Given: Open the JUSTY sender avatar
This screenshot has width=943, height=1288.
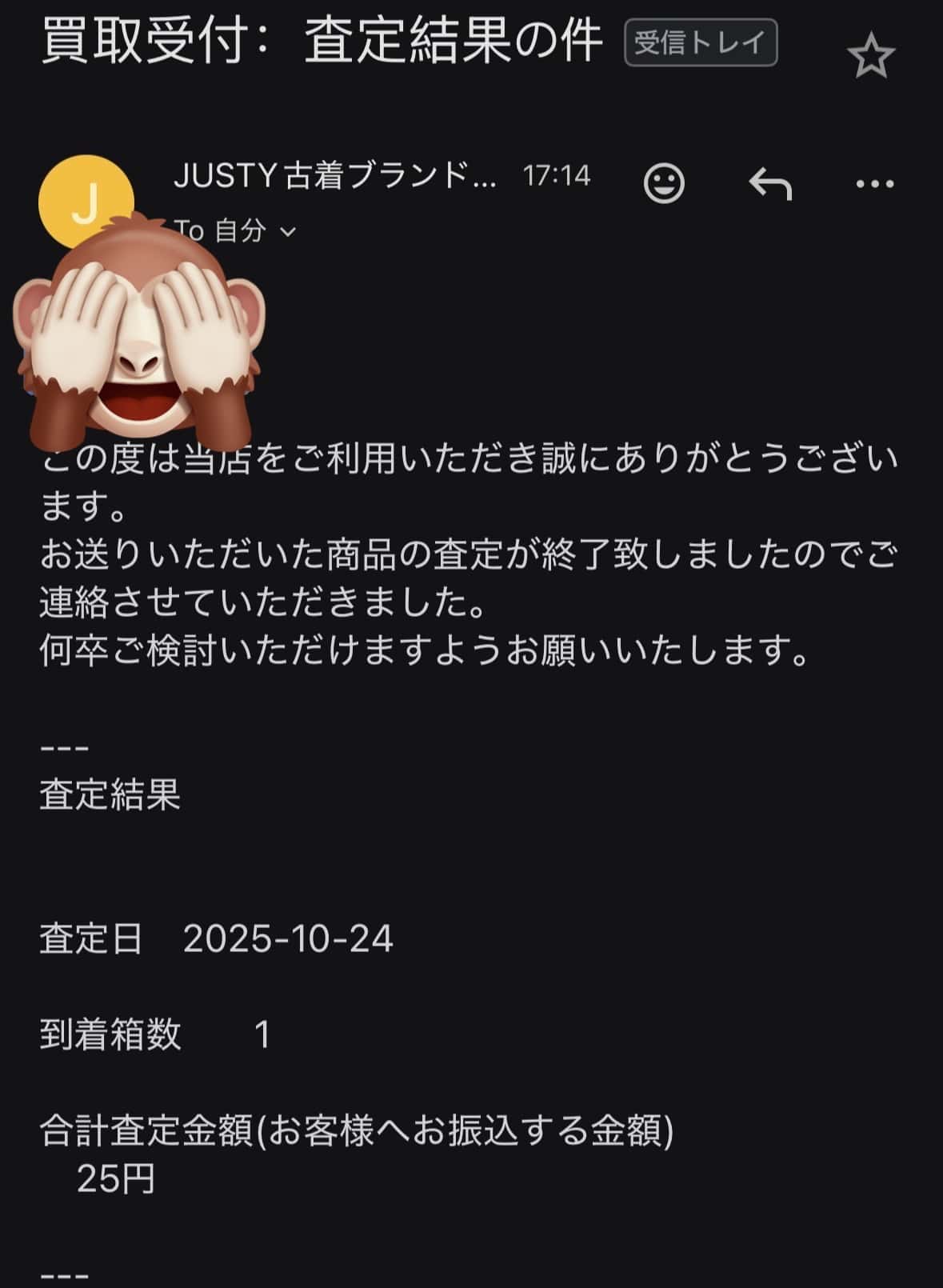Looking at the screenshot, I should click(x=85, y=200).
